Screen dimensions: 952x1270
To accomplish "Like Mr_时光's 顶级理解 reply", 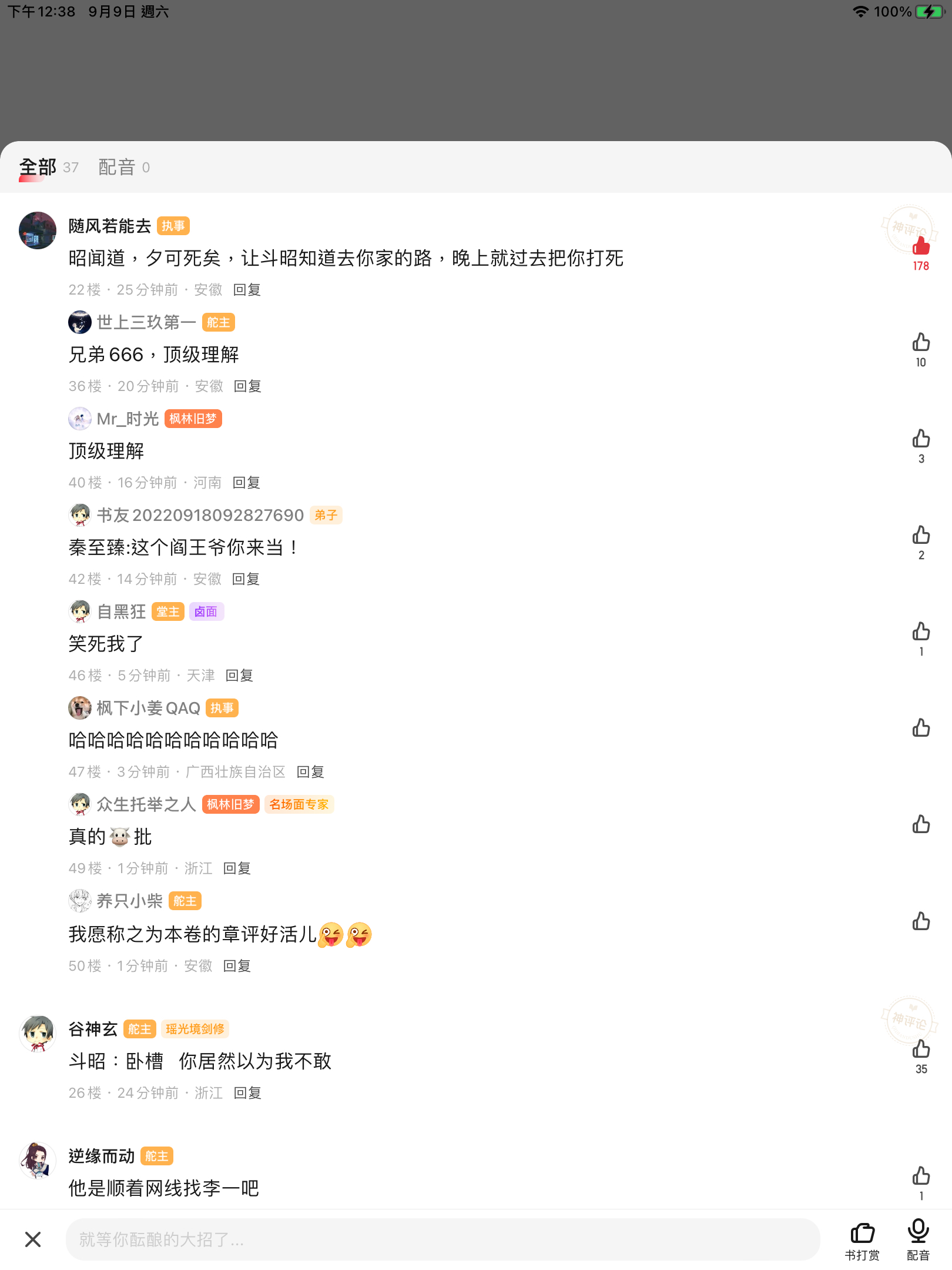I will 921,439.
